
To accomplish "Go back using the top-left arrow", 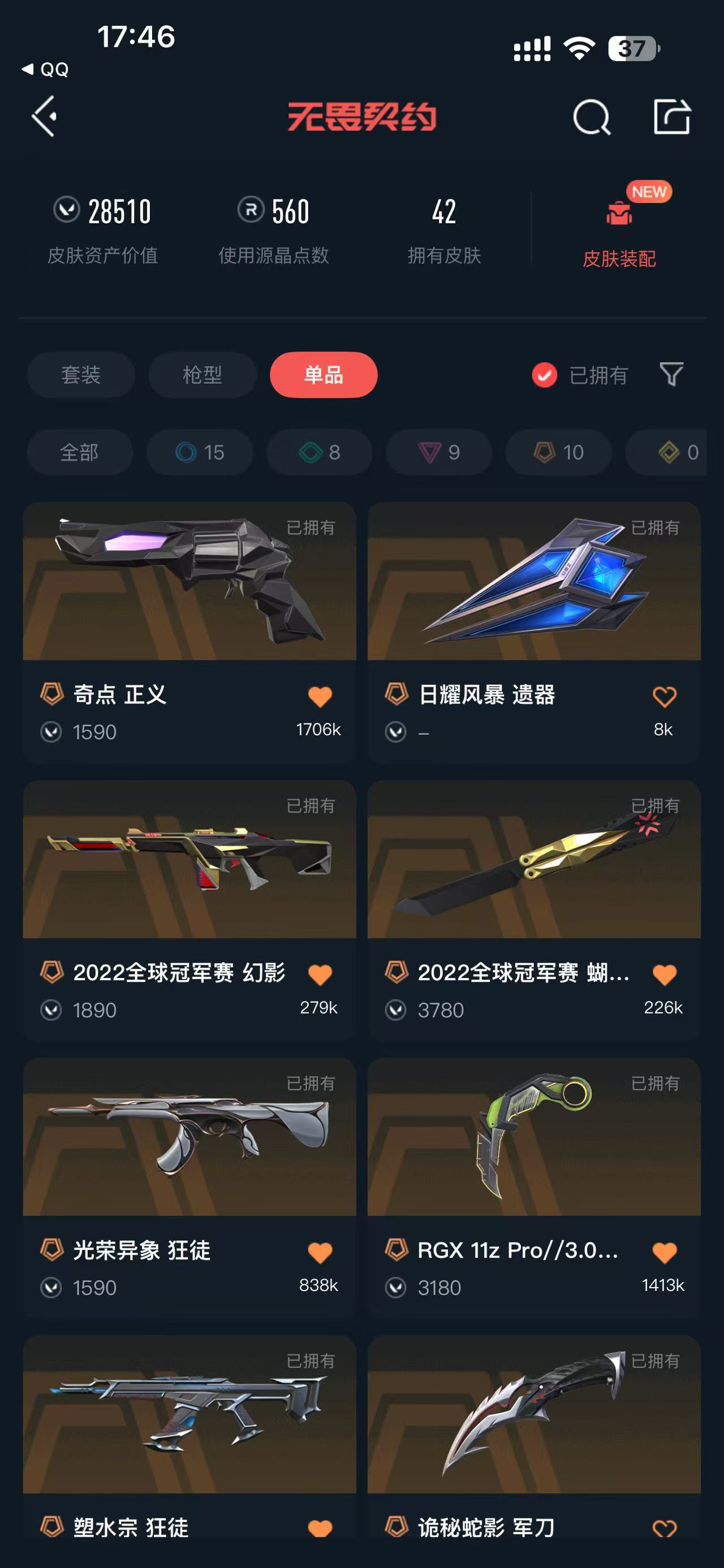I will (x=45, y=116).
